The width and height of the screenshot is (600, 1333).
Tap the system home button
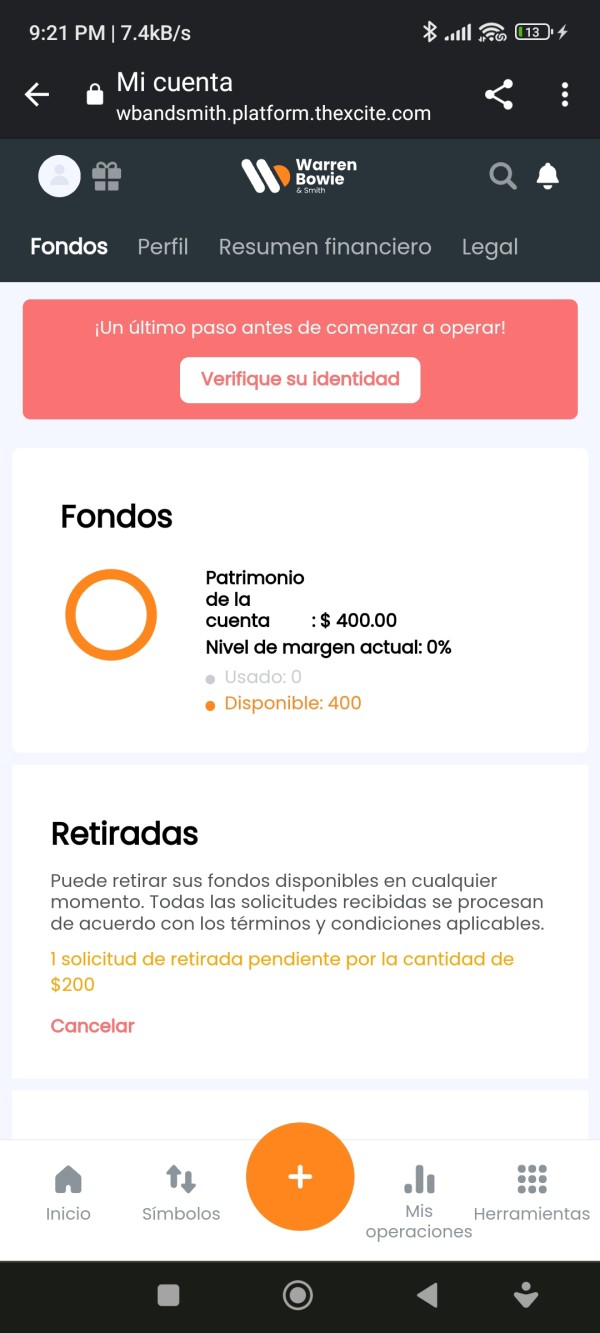pos(298,1296)
